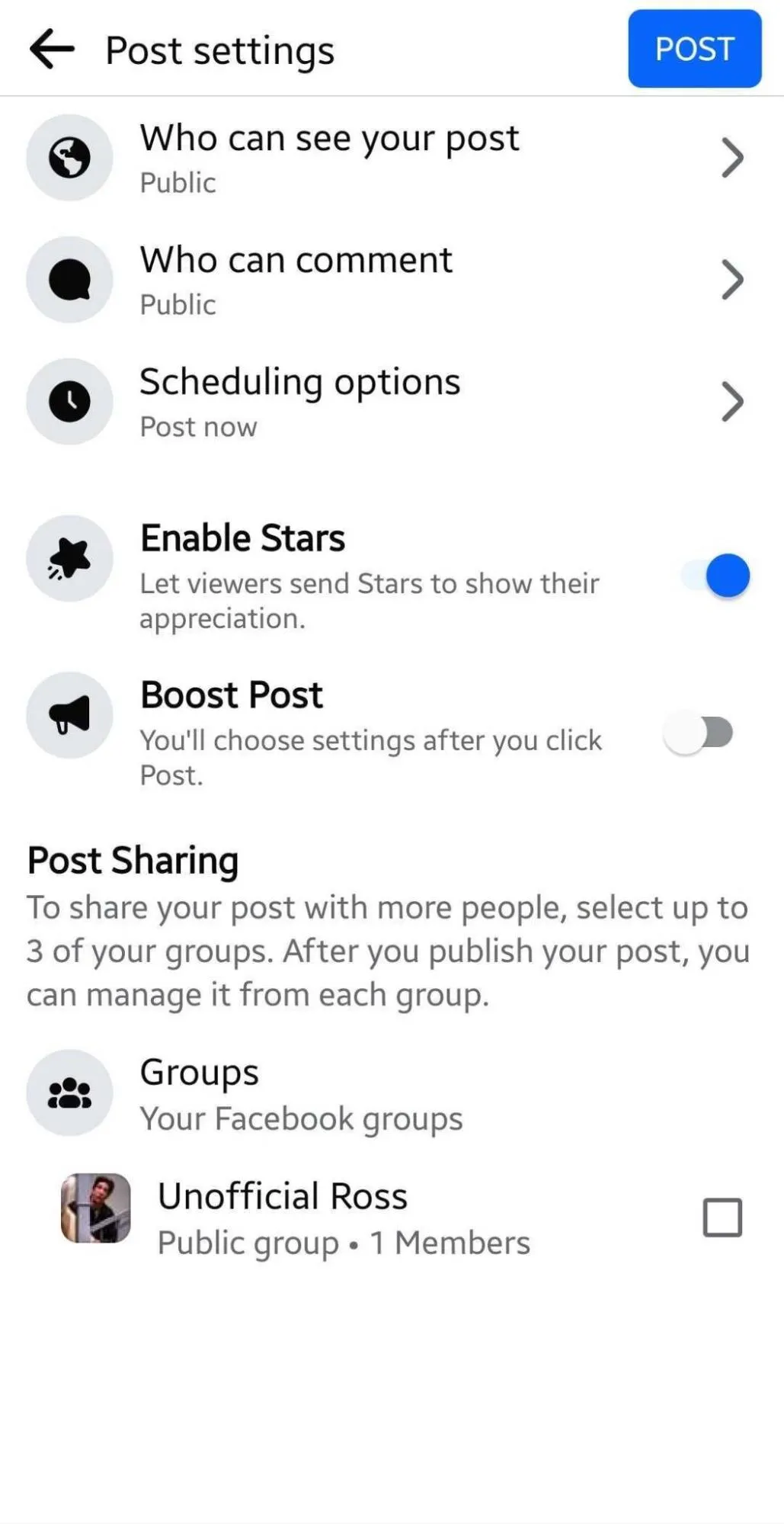
Task: Click the globe icon for post visibility
Action: tap(69, 157)
